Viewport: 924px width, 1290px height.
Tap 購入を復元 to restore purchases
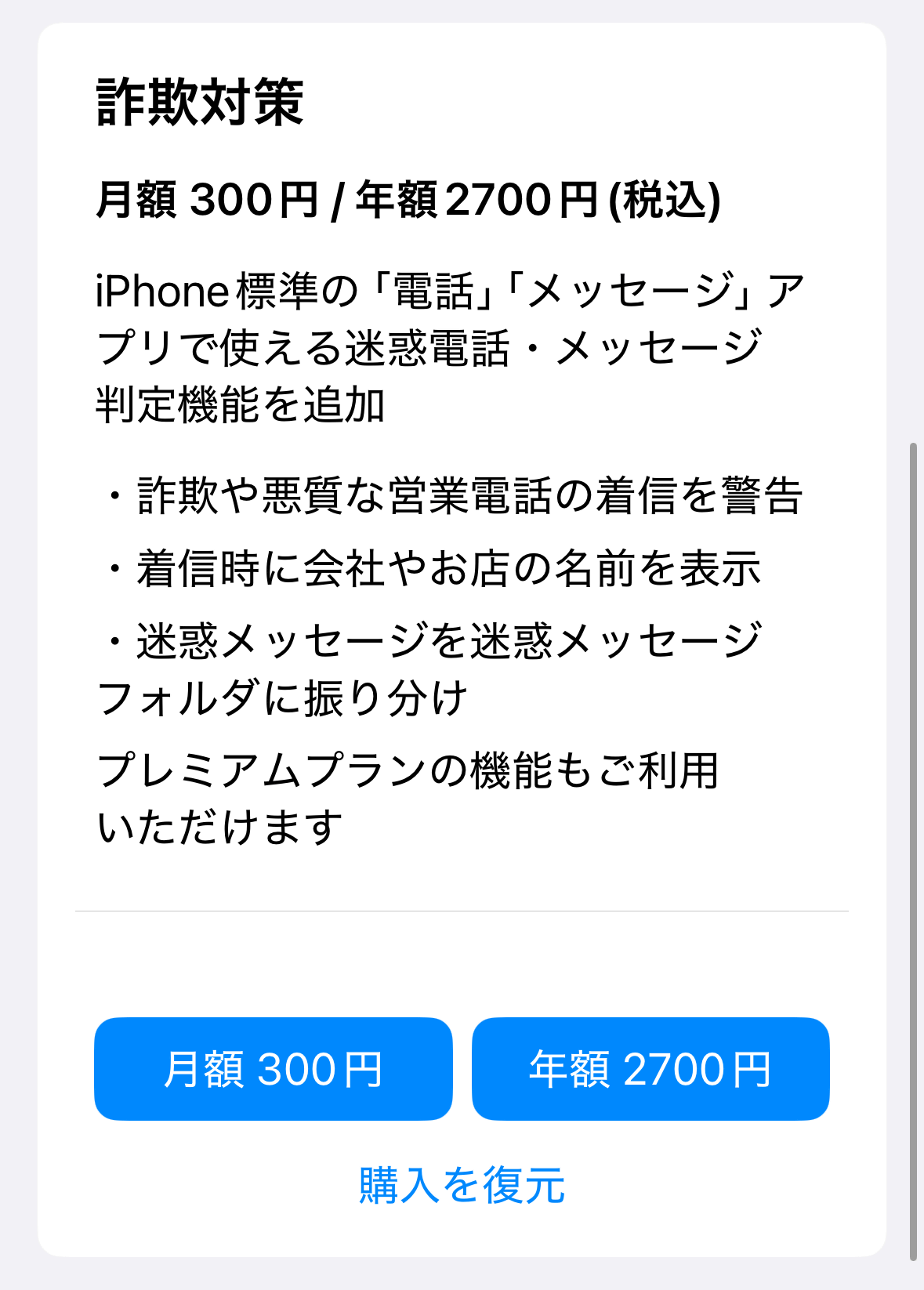pyautogui.click(x=462, y=1184)
